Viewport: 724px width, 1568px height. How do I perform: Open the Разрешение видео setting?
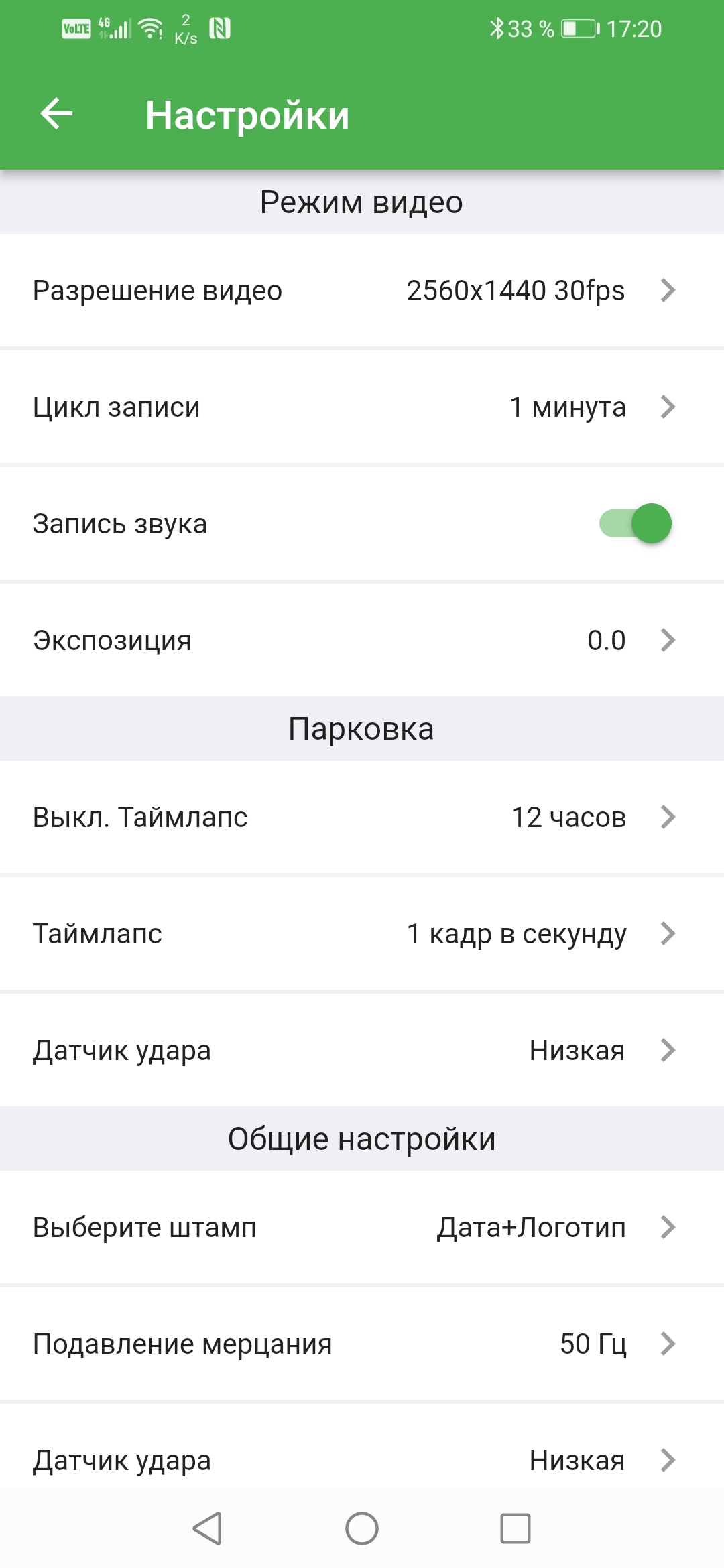point(362,291)
